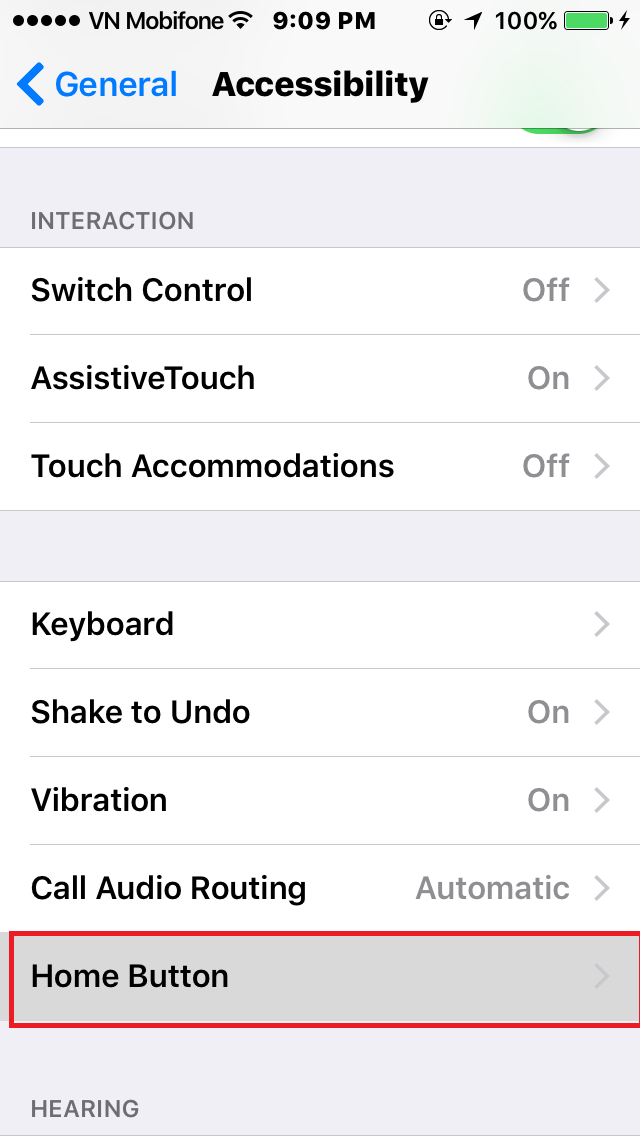The height and width of the screenshot is (1136, 640).
Task: Go back to General settings
Action: coord(97,85)
